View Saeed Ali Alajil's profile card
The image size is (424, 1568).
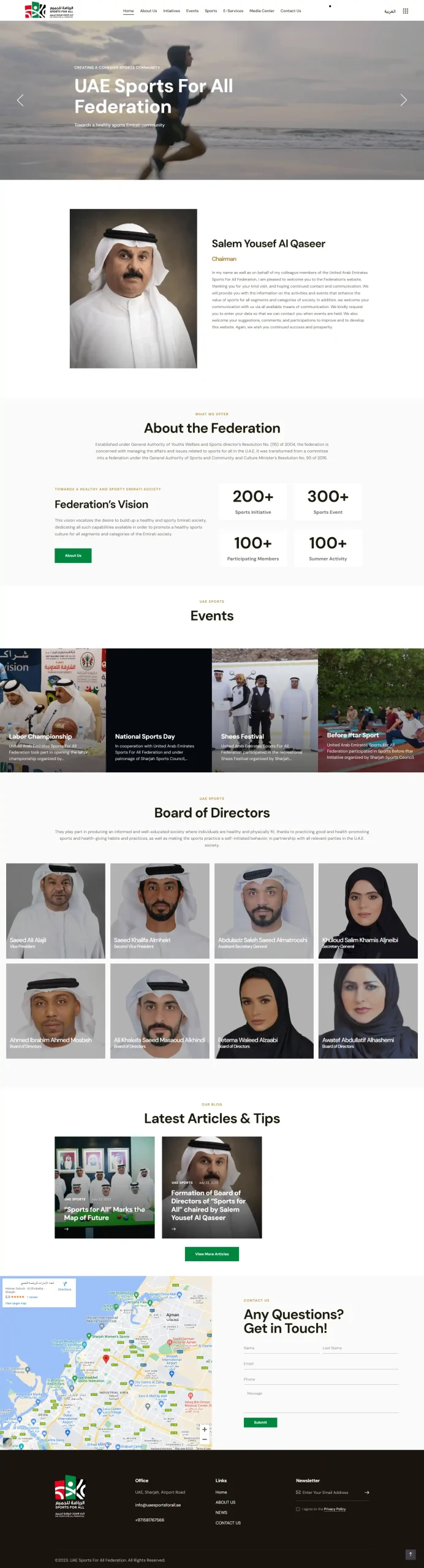(56, 911)
